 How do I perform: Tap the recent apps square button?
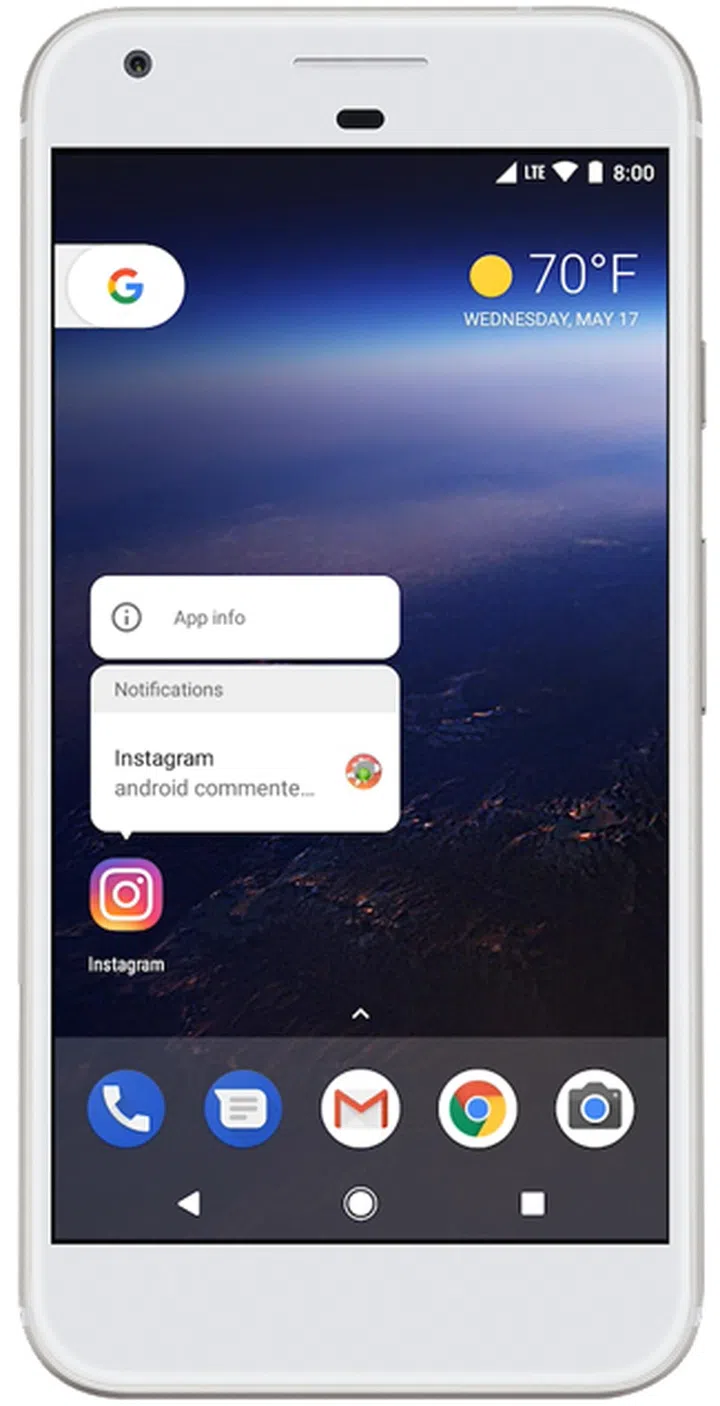click(x=533, y=1203)
